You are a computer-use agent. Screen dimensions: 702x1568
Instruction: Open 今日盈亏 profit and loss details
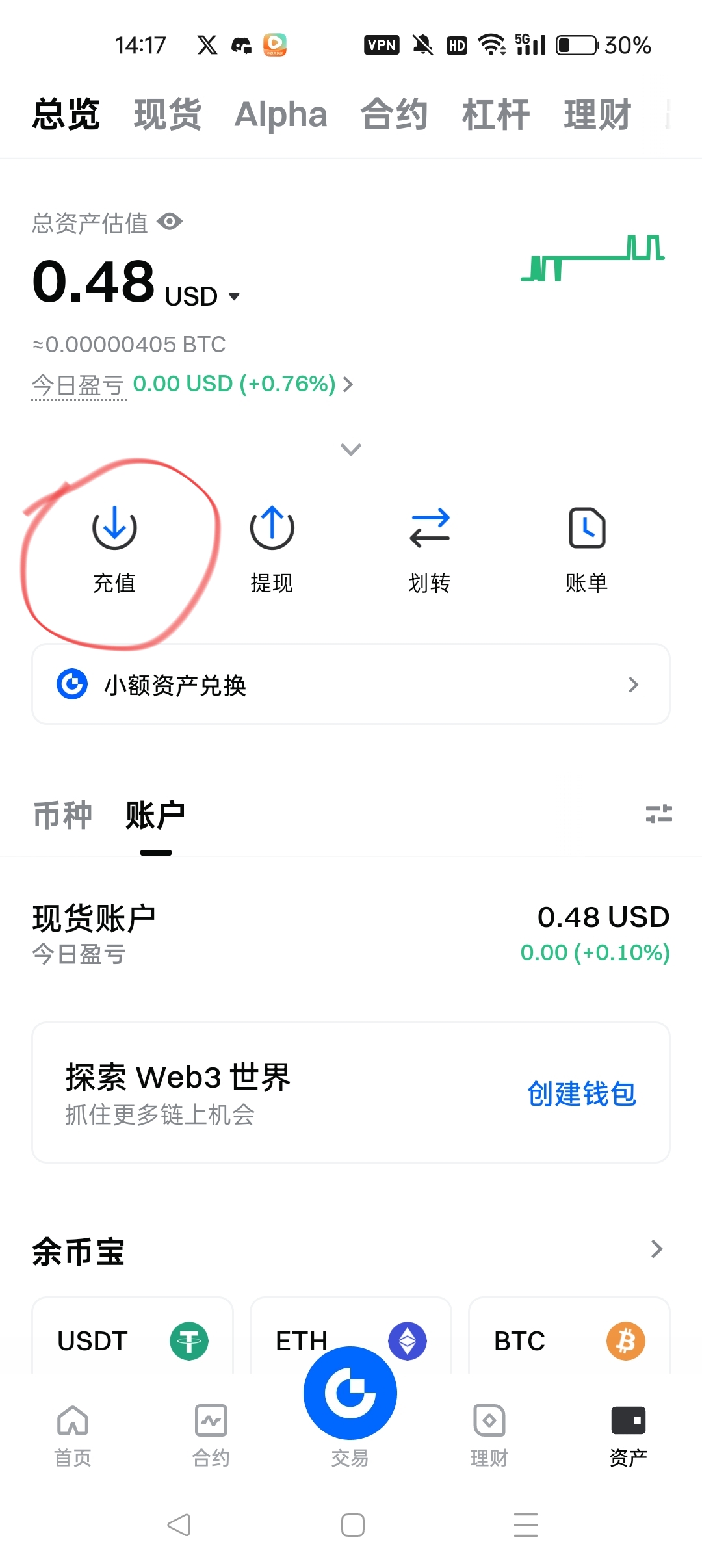coord(192,384)
